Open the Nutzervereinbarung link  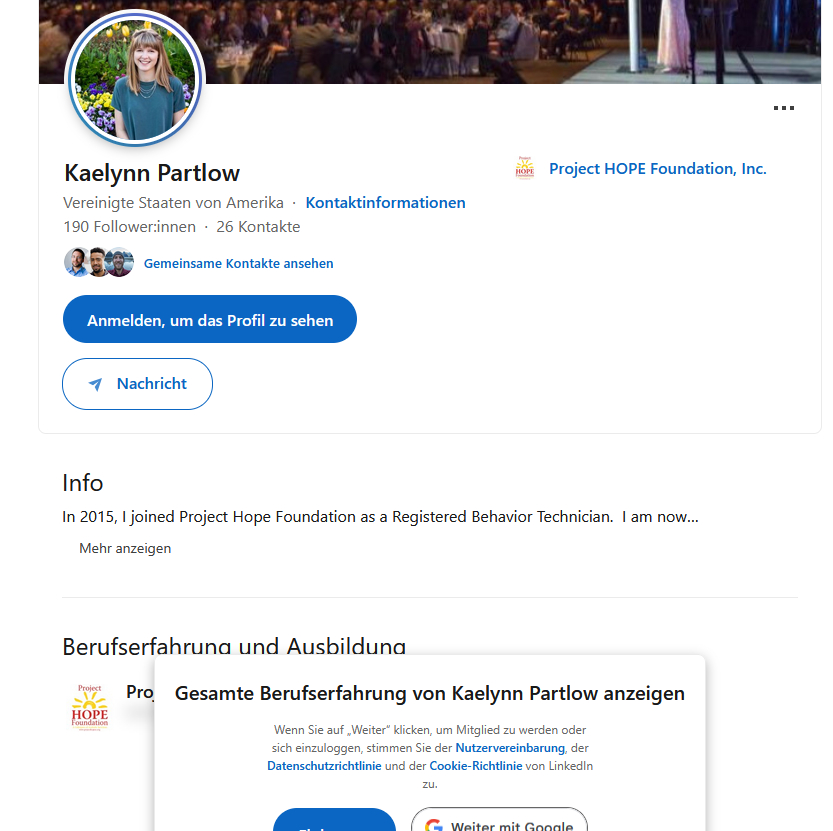coord(510,748)
